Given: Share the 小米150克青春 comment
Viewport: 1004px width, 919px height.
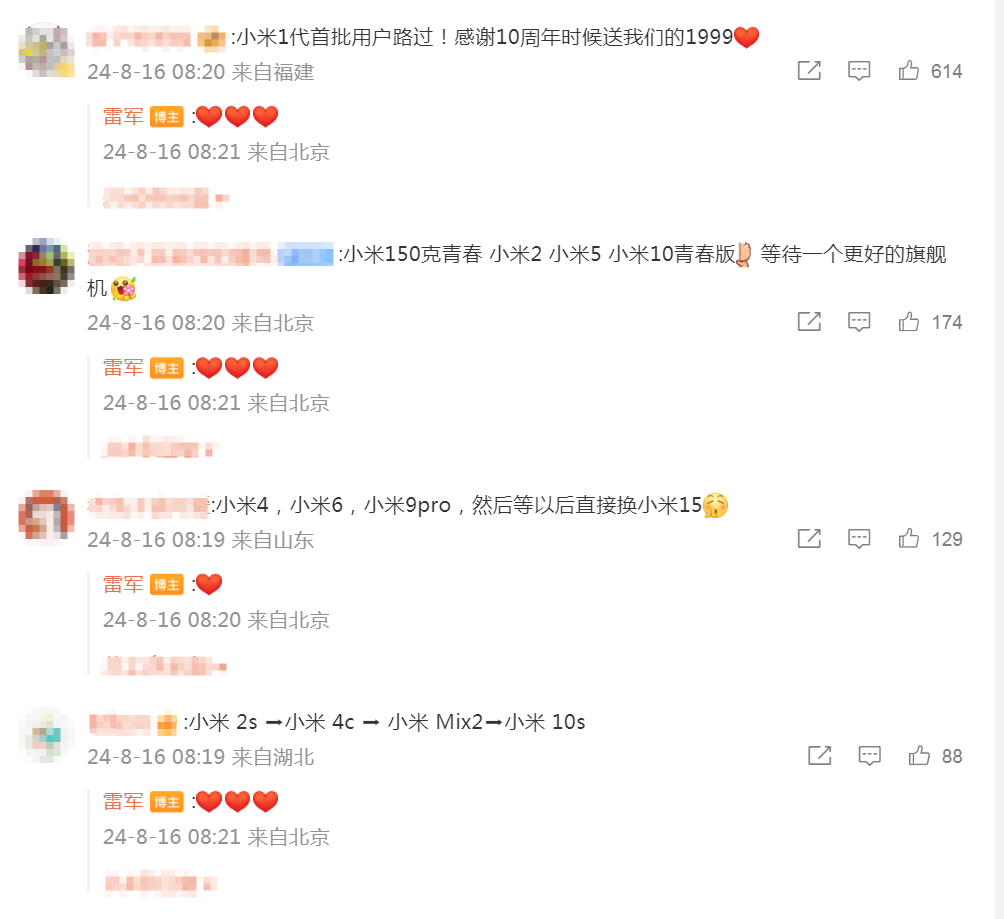Looking at the screenshot, I should click(x=809, y=322).
